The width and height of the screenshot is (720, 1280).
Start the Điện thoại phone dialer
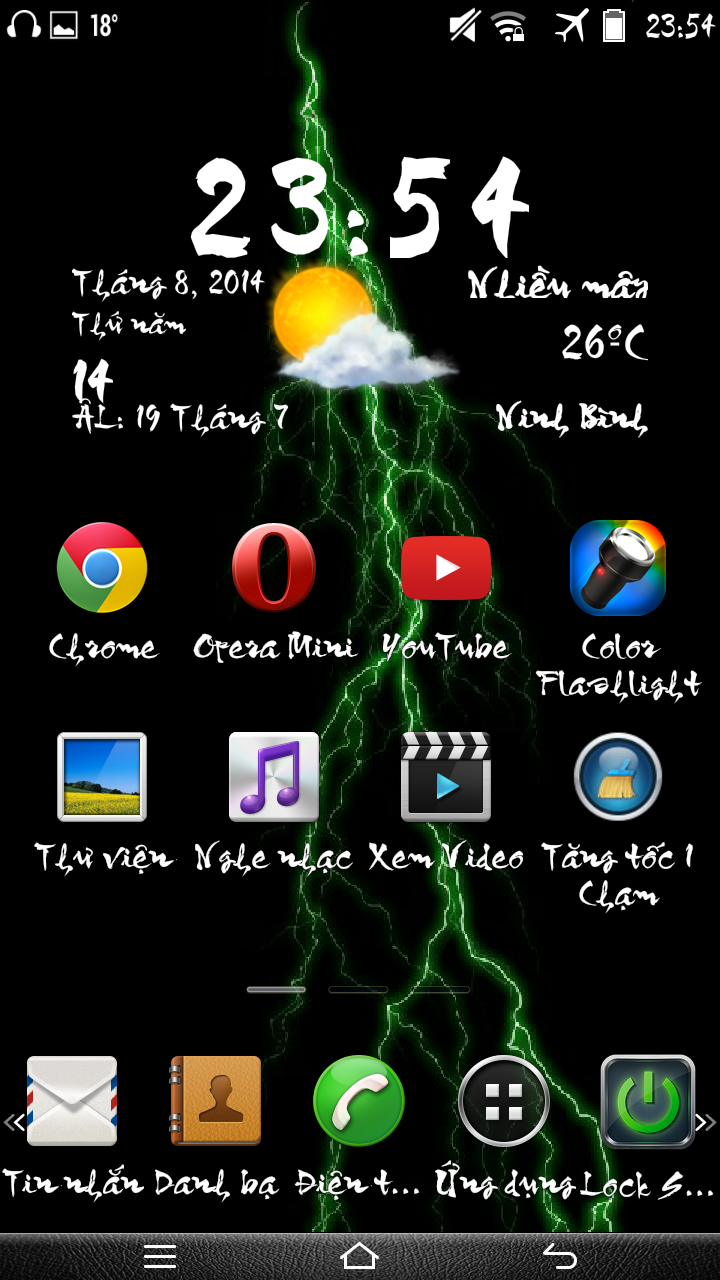pyautogui.click(x=359, y=1100)
